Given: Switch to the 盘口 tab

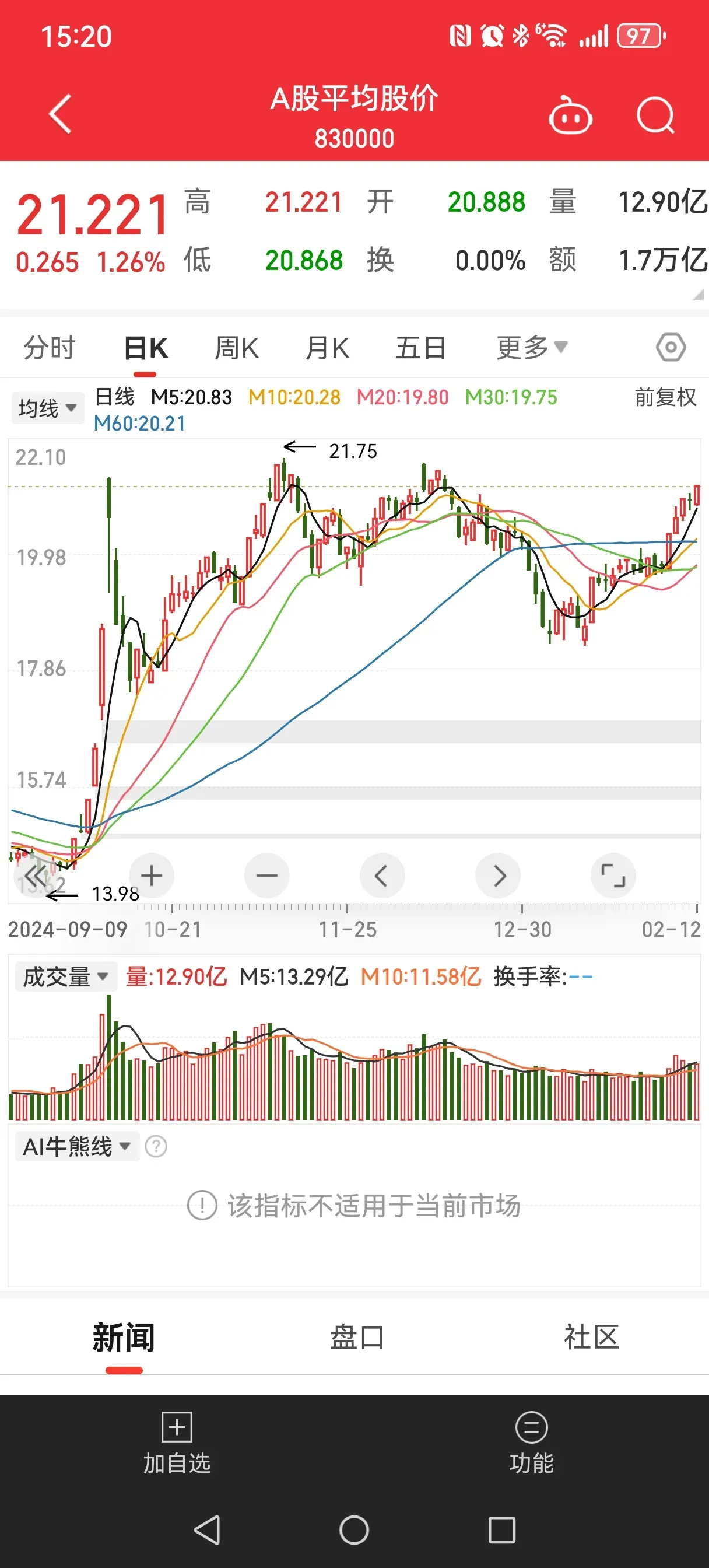Looking at the screenshot, I should pyautogui.click(x=356, y=1336).
